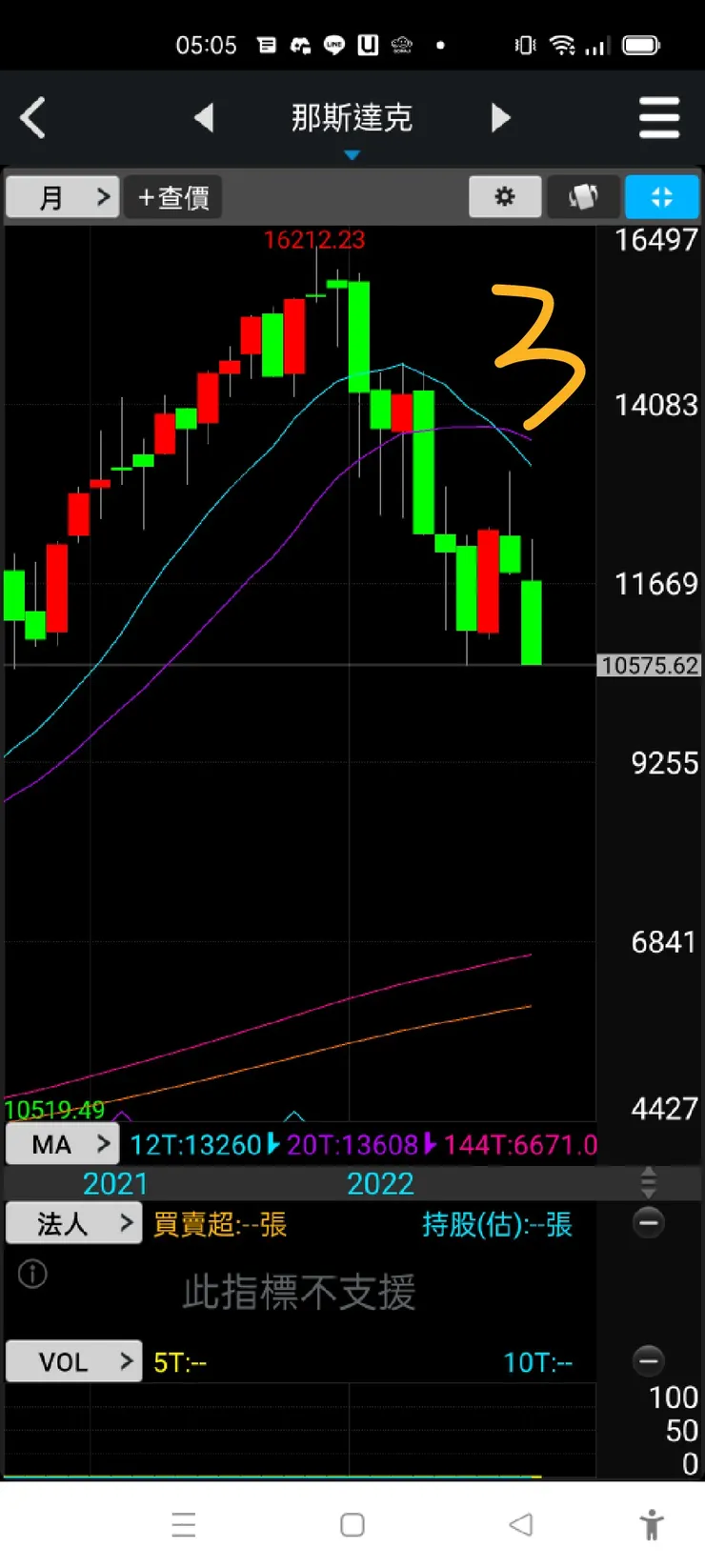Collapse the VOL indicator panel
The image size is (705, 1568).
click(x=649, y=1360)
